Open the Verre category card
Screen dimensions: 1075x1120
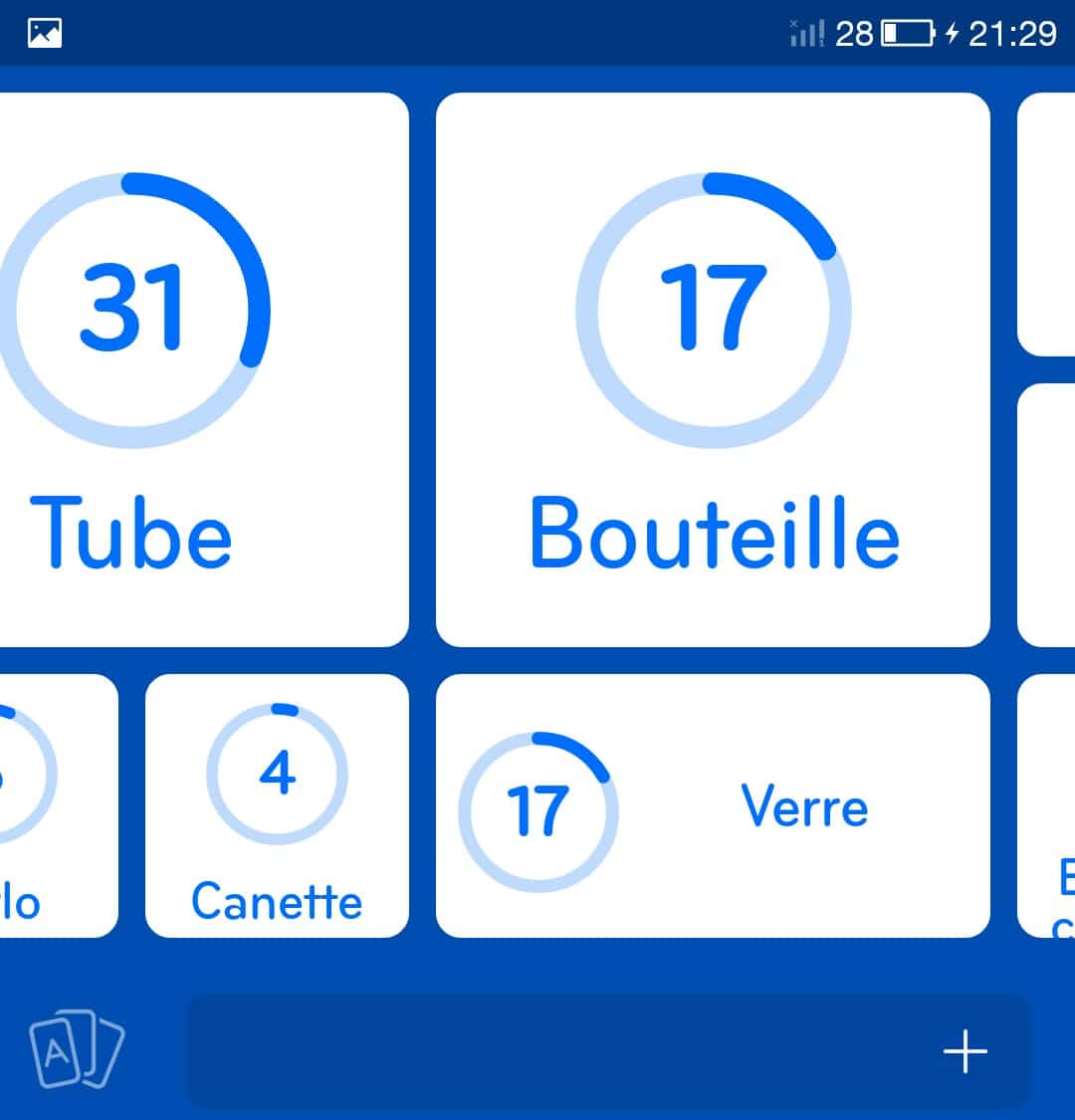pyautogui.click(x=713, y=805)
